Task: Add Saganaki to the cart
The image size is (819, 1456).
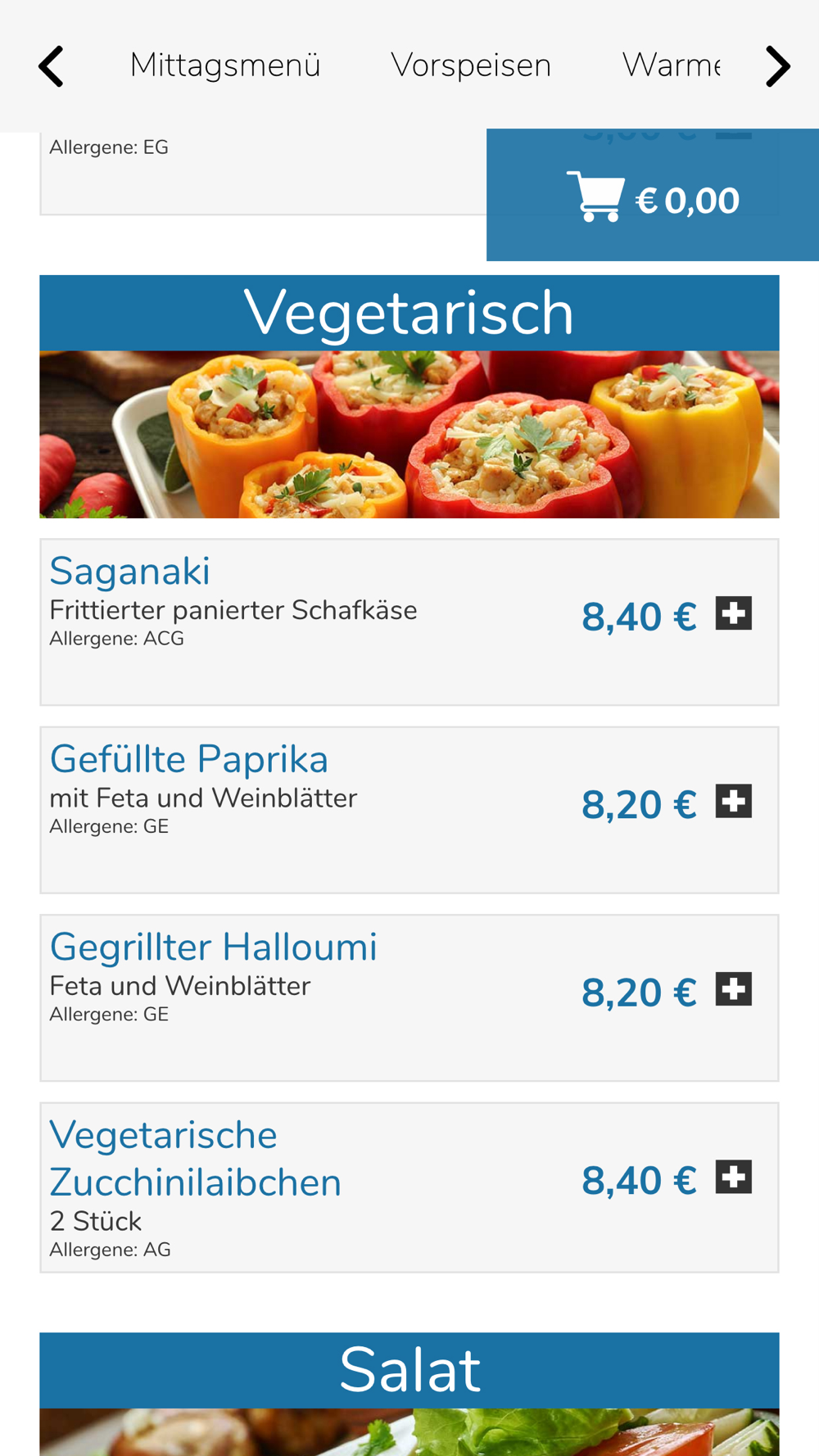Action: (733, 613)
